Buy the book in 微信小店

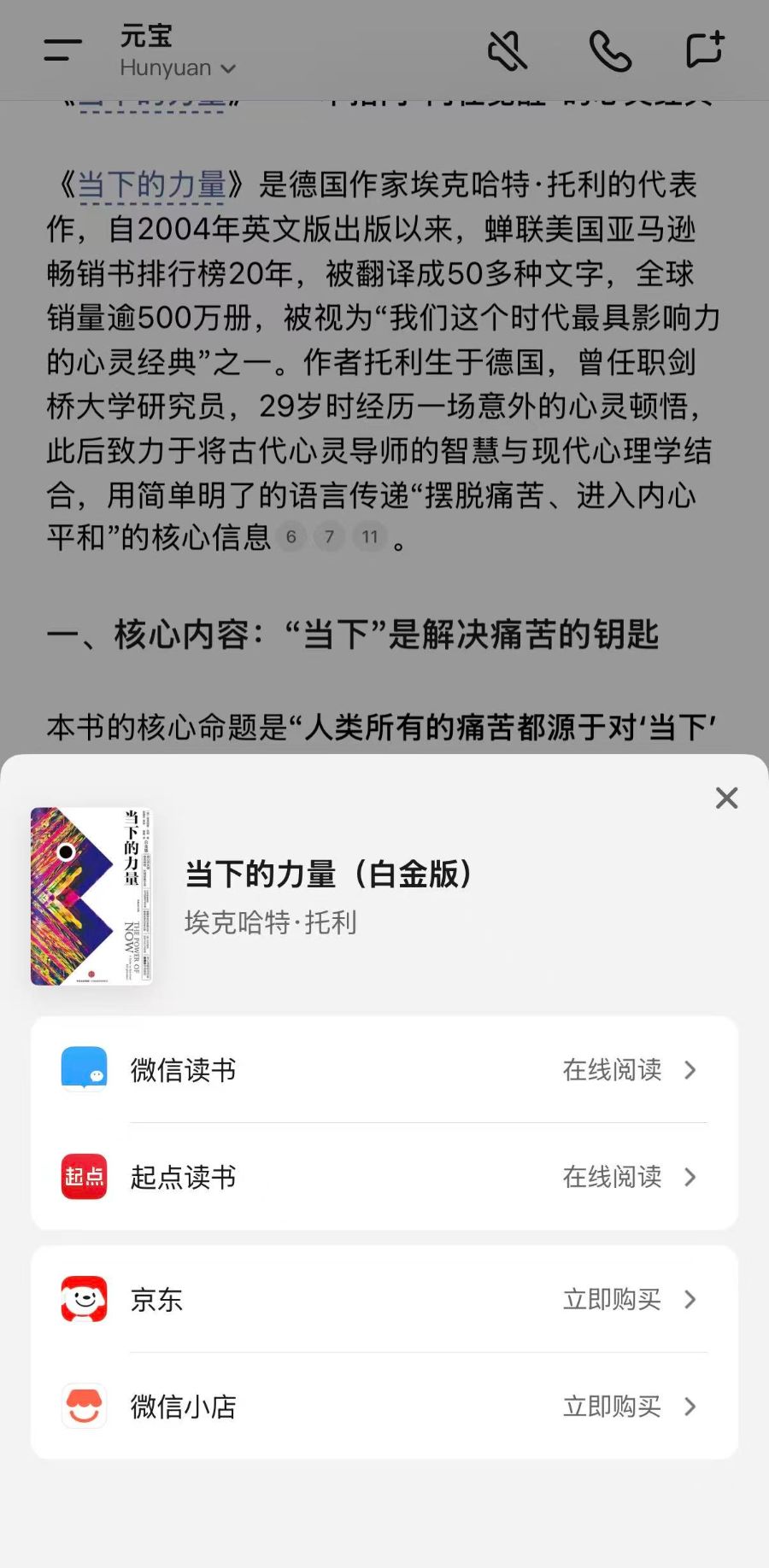384,1407
